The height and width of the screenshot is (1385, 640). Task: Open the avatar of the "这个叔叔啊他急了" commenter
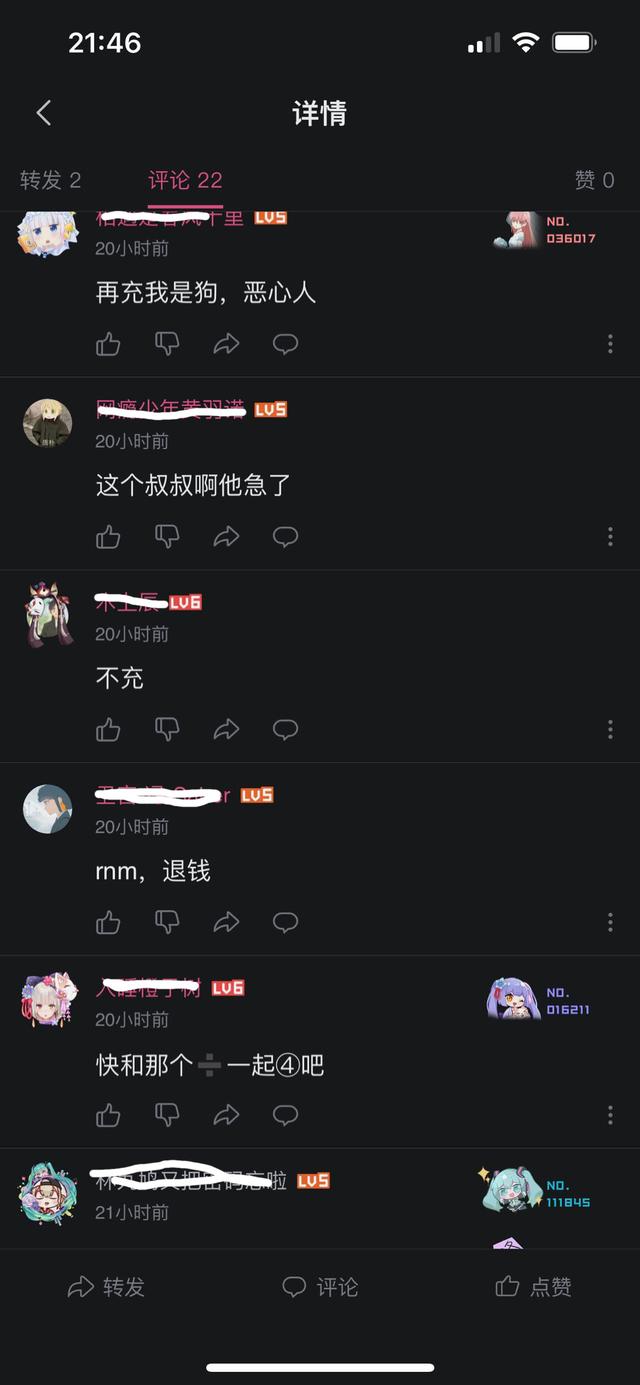point(48,423)
